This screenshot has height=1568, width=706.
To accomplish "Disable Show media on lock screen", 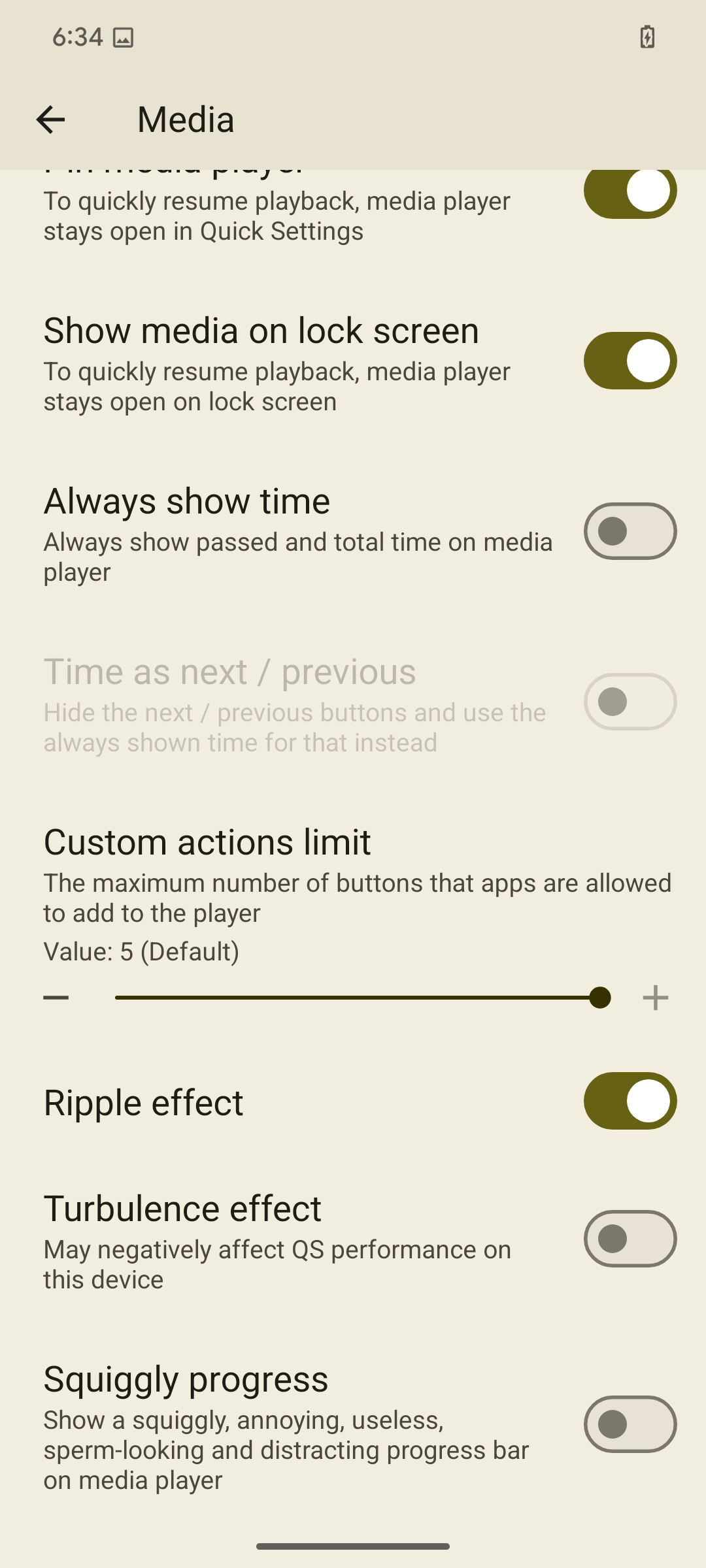I will 630,361.
